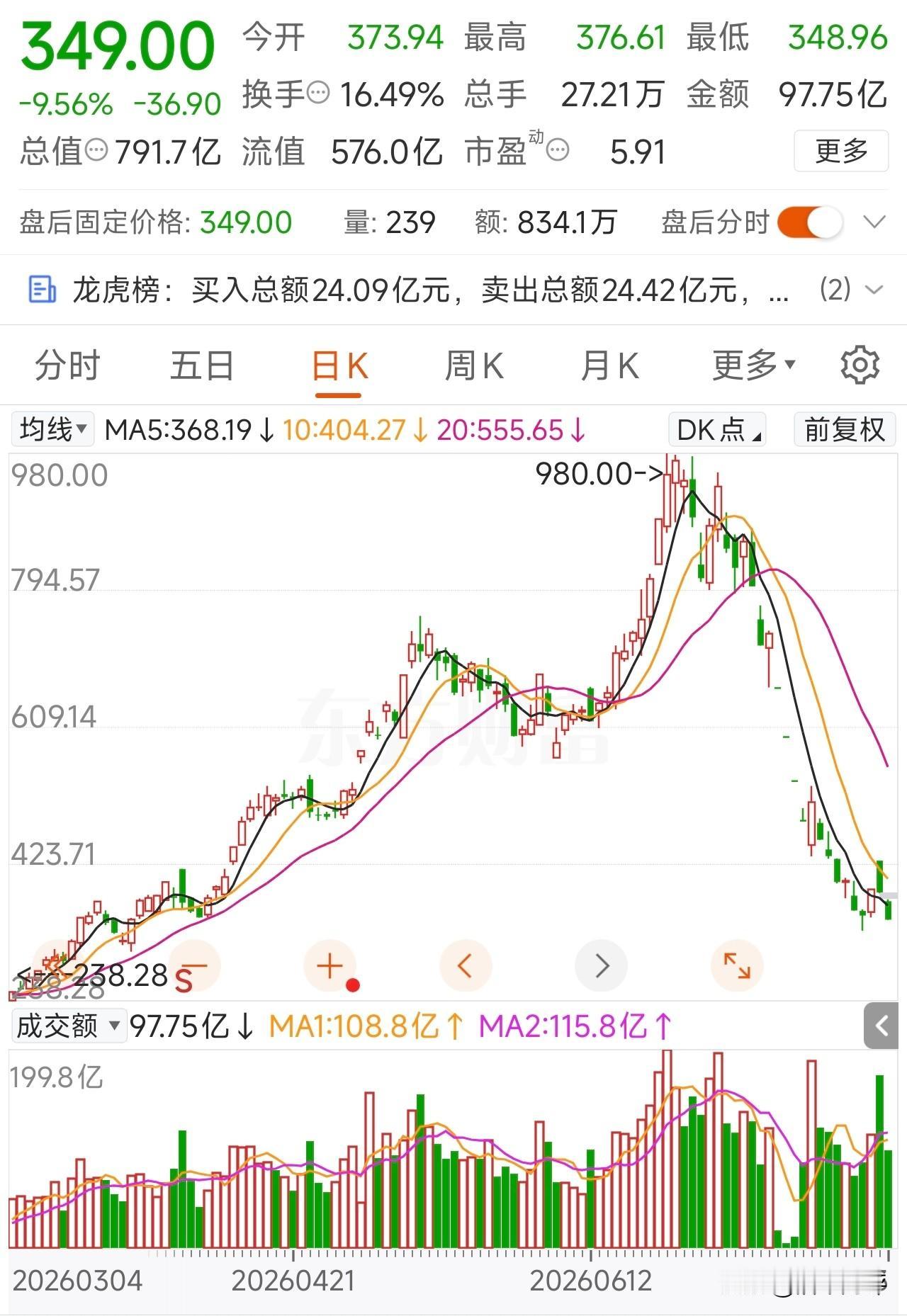This screenshot has height=1316, width=907.
Task: Toggle the 盘后分时 switch off
Action: pyautogui.click(x=810, y=222)
